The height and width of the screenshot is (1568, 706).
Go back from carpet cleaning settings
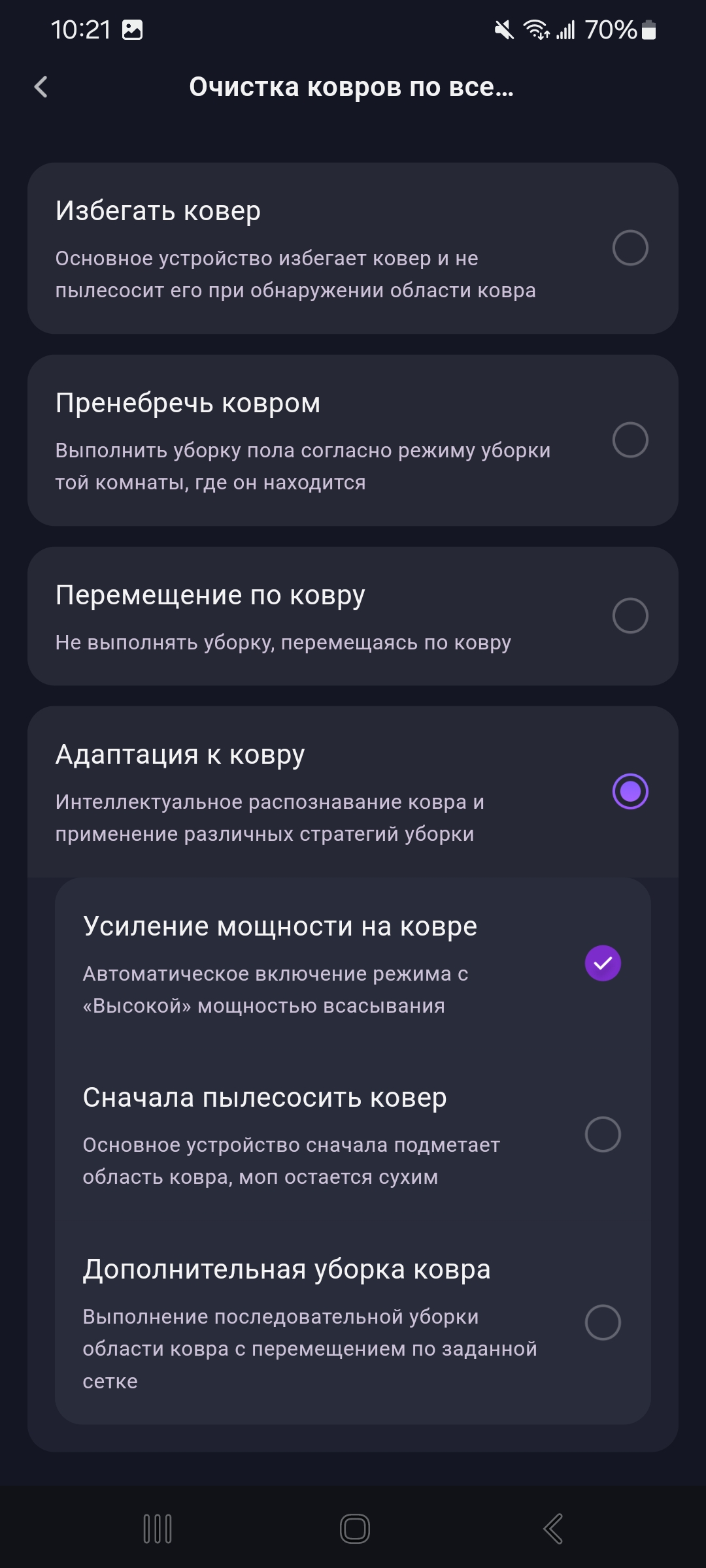click(x=41, y=87)
